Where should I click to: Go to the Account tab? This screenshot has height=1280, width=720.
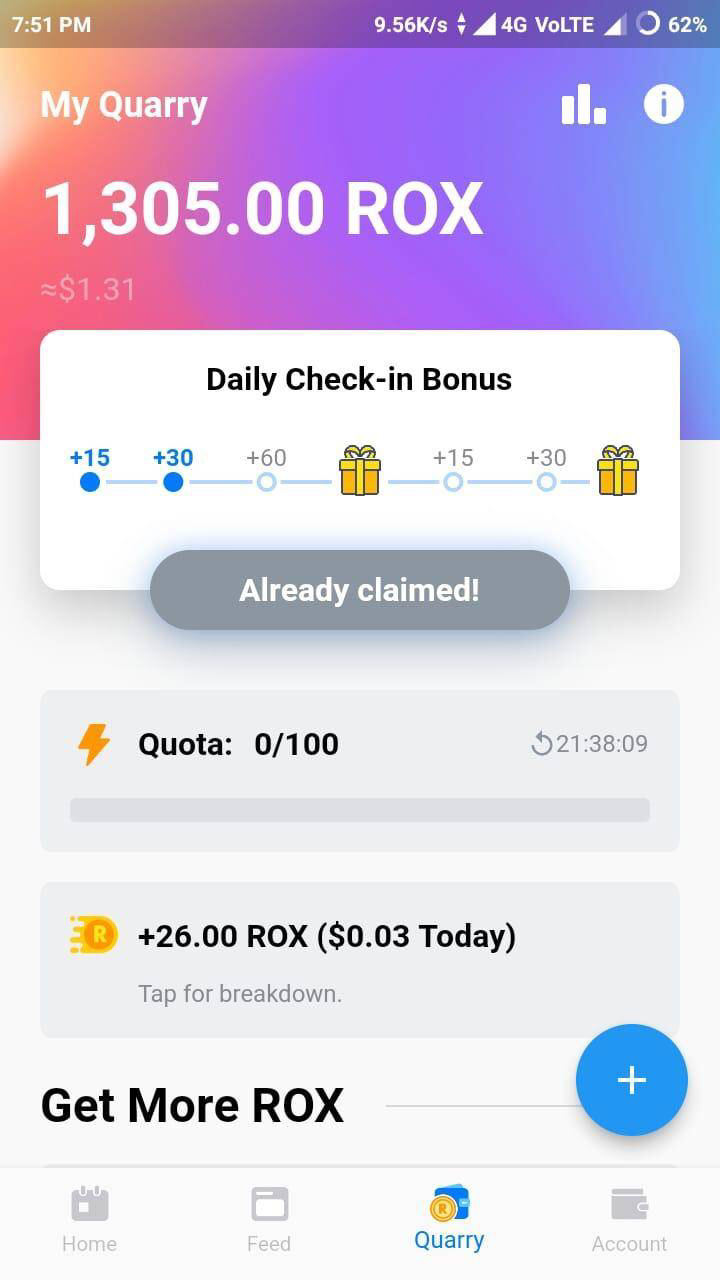(x=629, y=1220)
